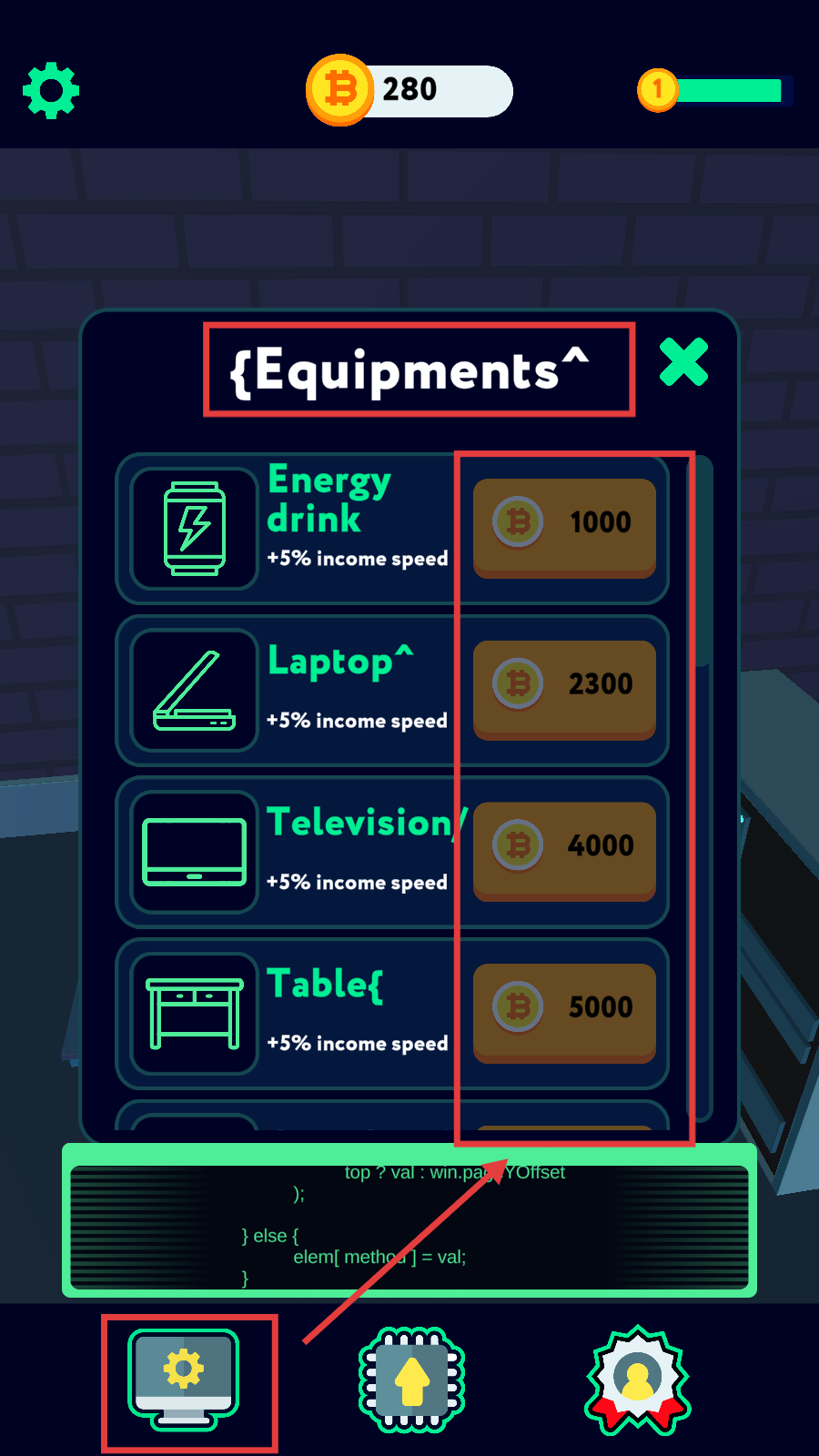Close the Equipments dialog
Image resolution: width=819 pixels, height=1456 pixels.
(x=683, y=362)
